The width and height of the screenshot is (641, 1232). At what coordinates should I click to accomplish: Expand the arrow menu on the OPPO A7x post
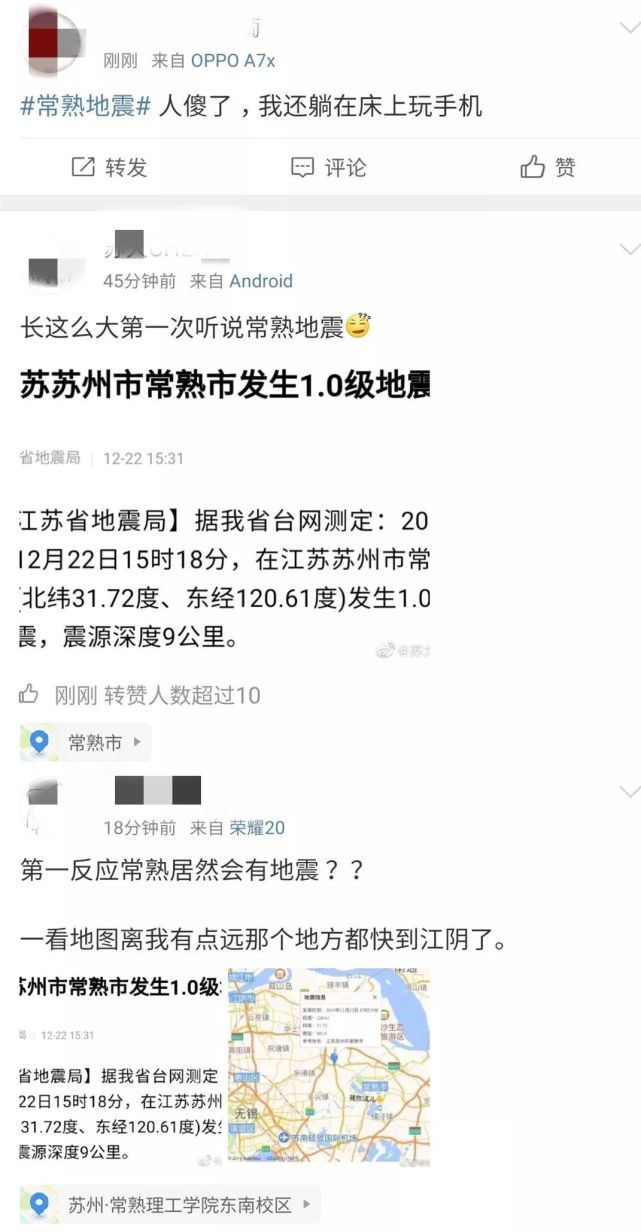(x=629, y=29)
